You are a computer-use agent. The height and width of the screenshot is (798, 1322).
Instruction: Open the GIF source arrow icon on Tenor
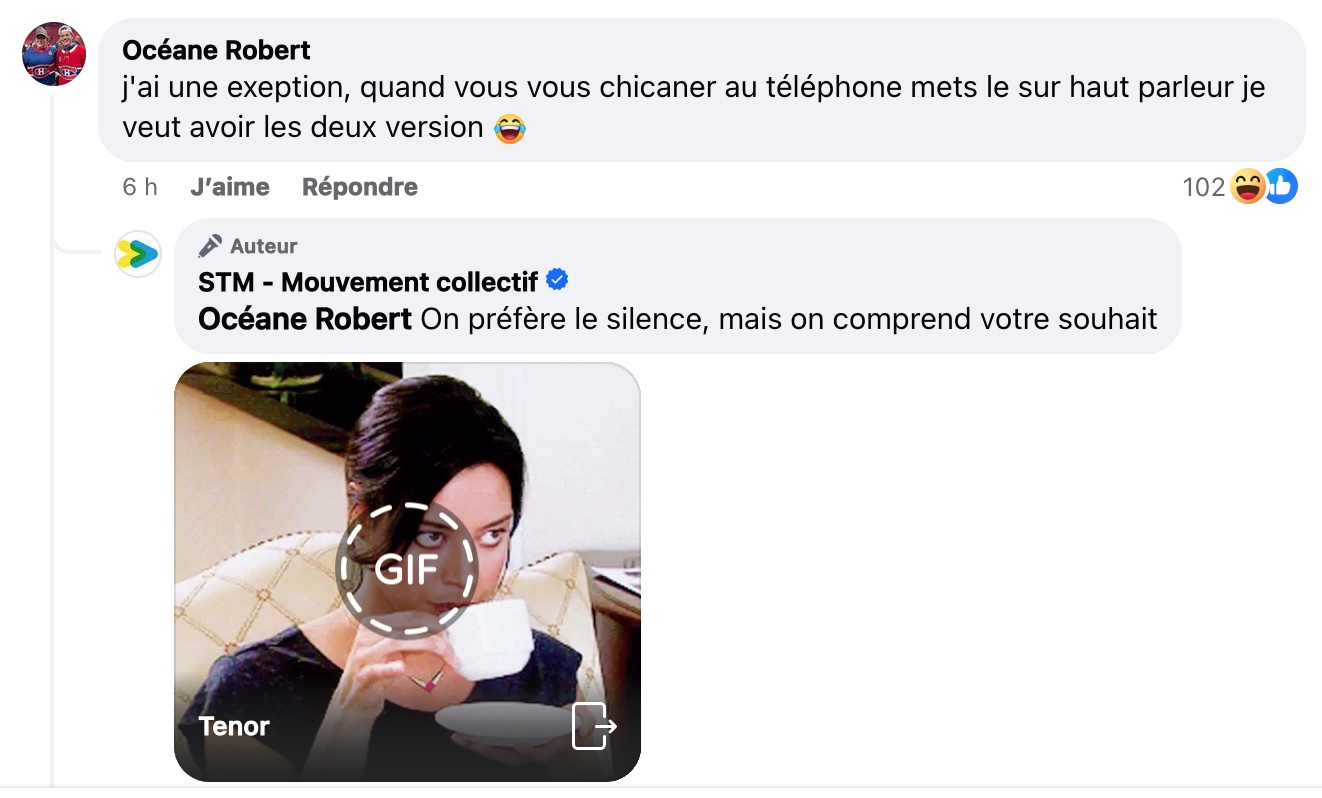tap(594, 726)
